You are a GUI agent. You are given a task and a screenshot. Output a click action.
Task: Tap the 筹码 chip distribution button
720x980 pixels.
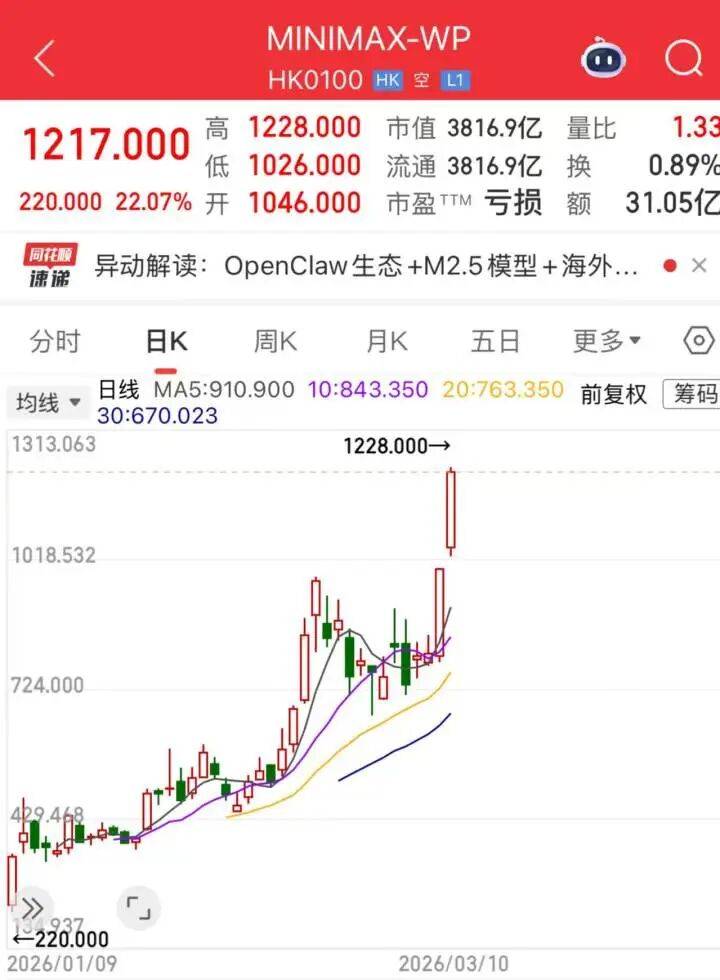click(x=694, y=394)
